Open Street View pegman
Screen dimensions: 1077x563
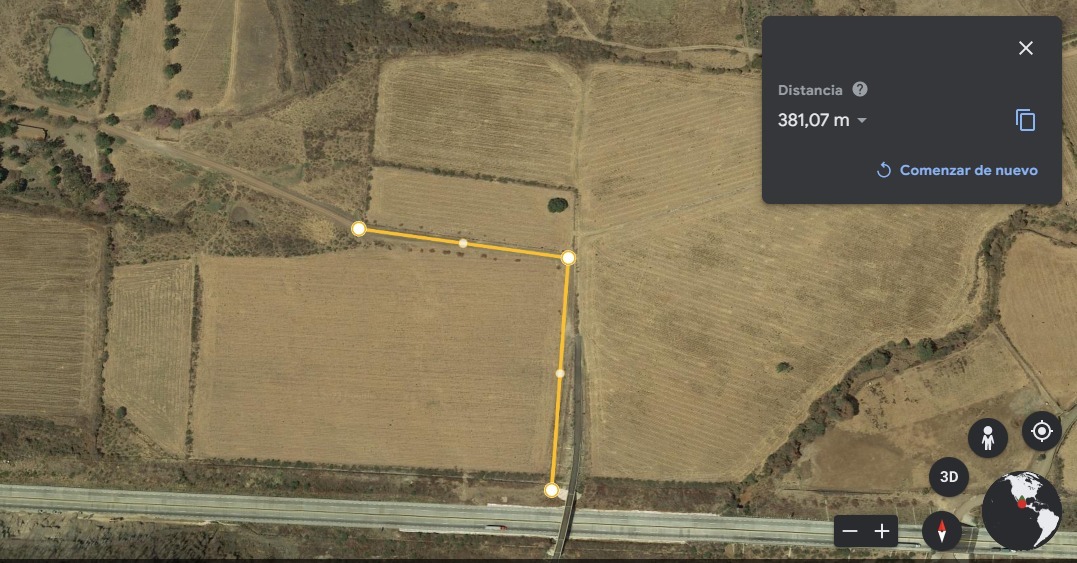987,438
